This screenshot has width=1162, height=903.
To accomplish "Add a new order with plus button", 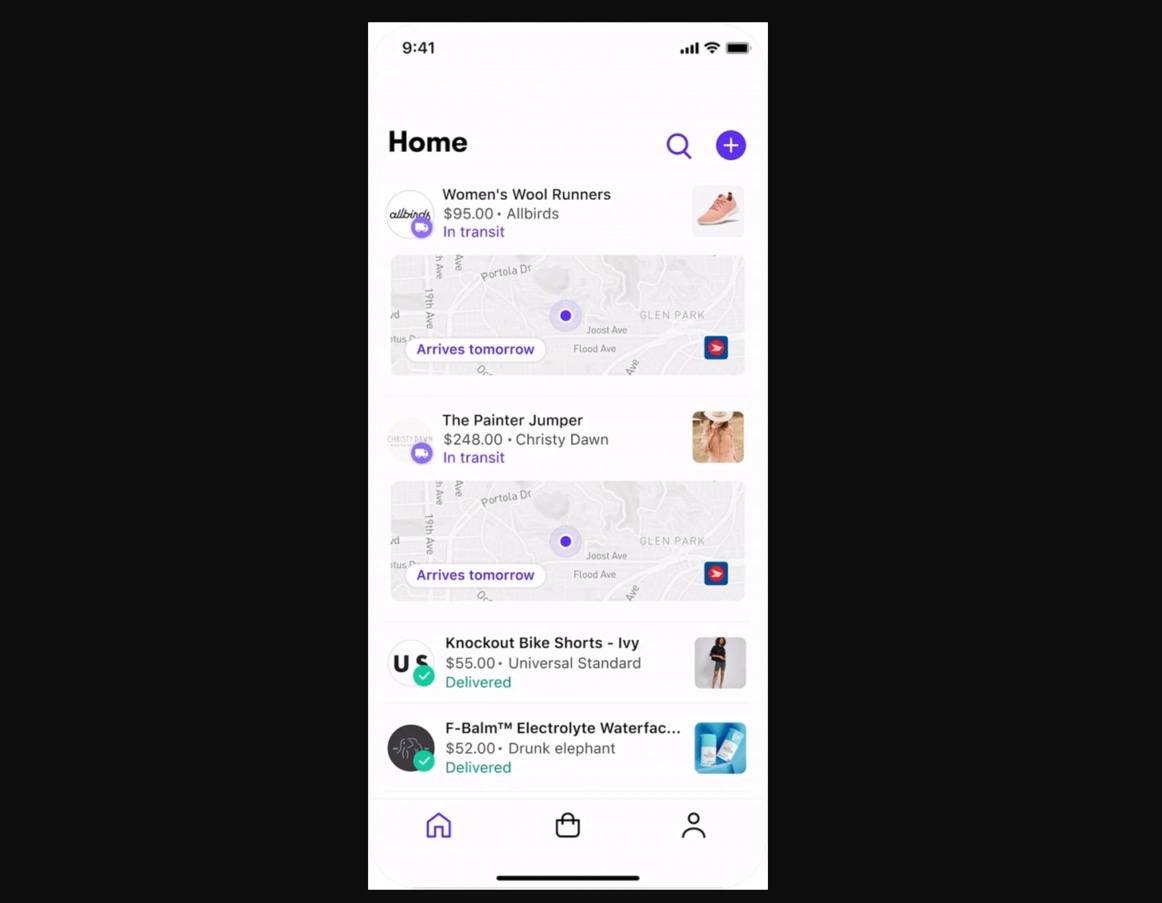I will point(731,145).
